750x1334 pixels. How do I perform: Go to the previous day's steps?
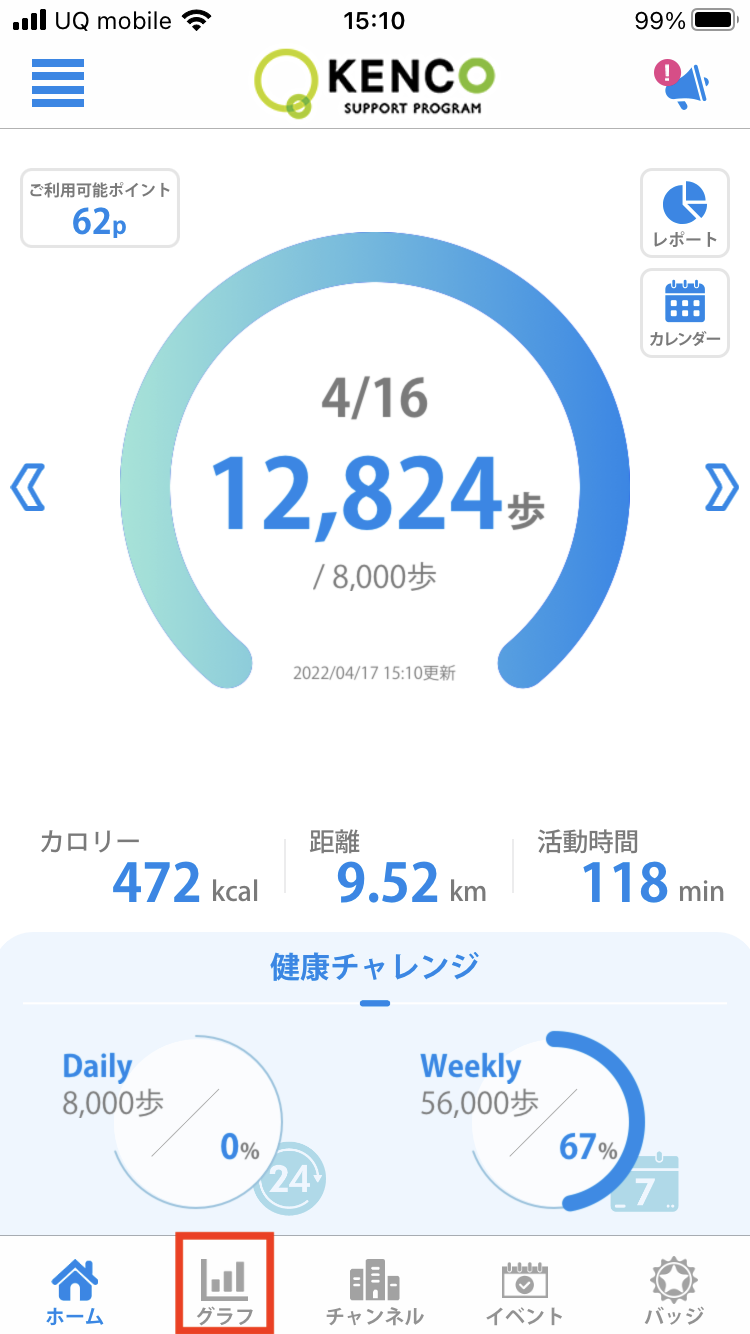tap(27, 488)
